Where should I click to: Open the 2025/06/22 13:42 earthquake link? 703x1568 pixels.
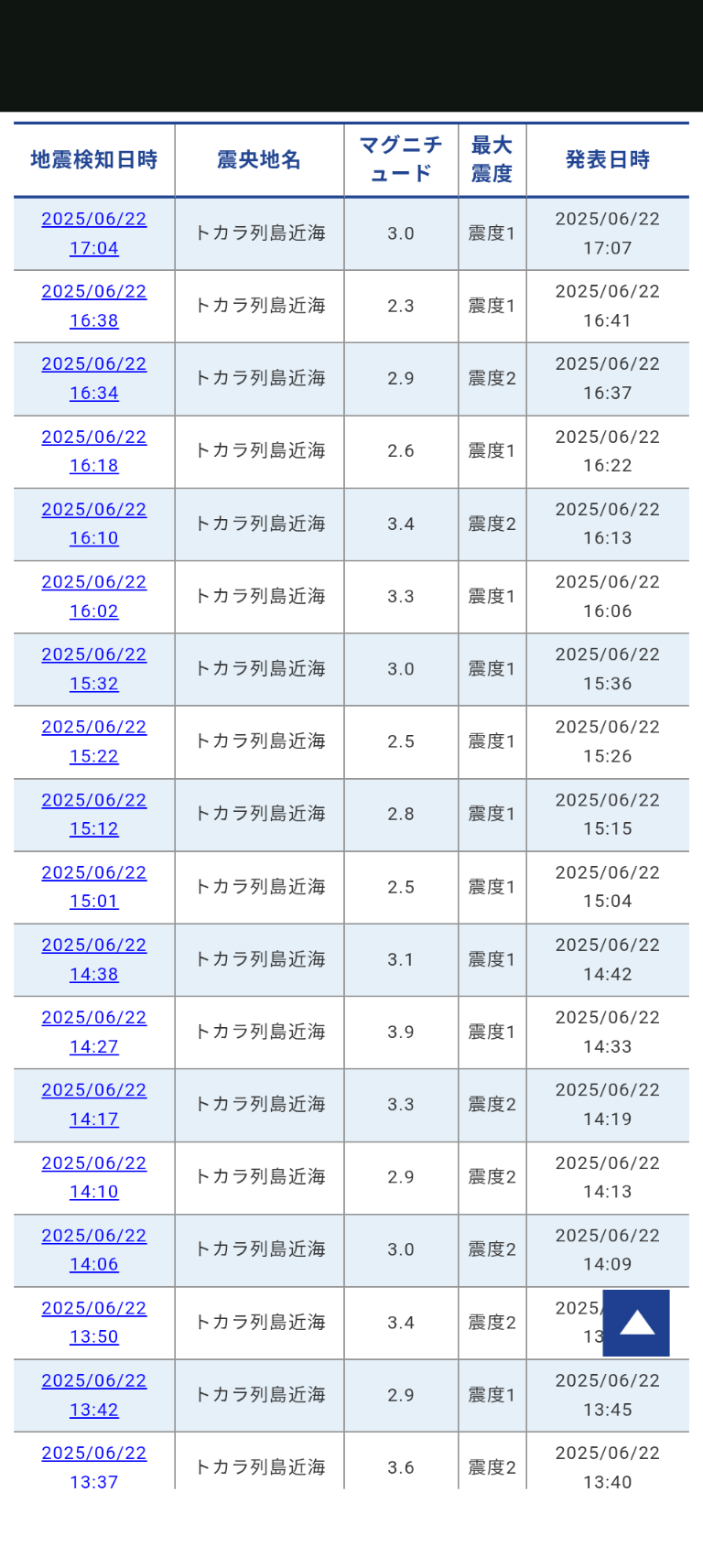(x=94, y=1395)
